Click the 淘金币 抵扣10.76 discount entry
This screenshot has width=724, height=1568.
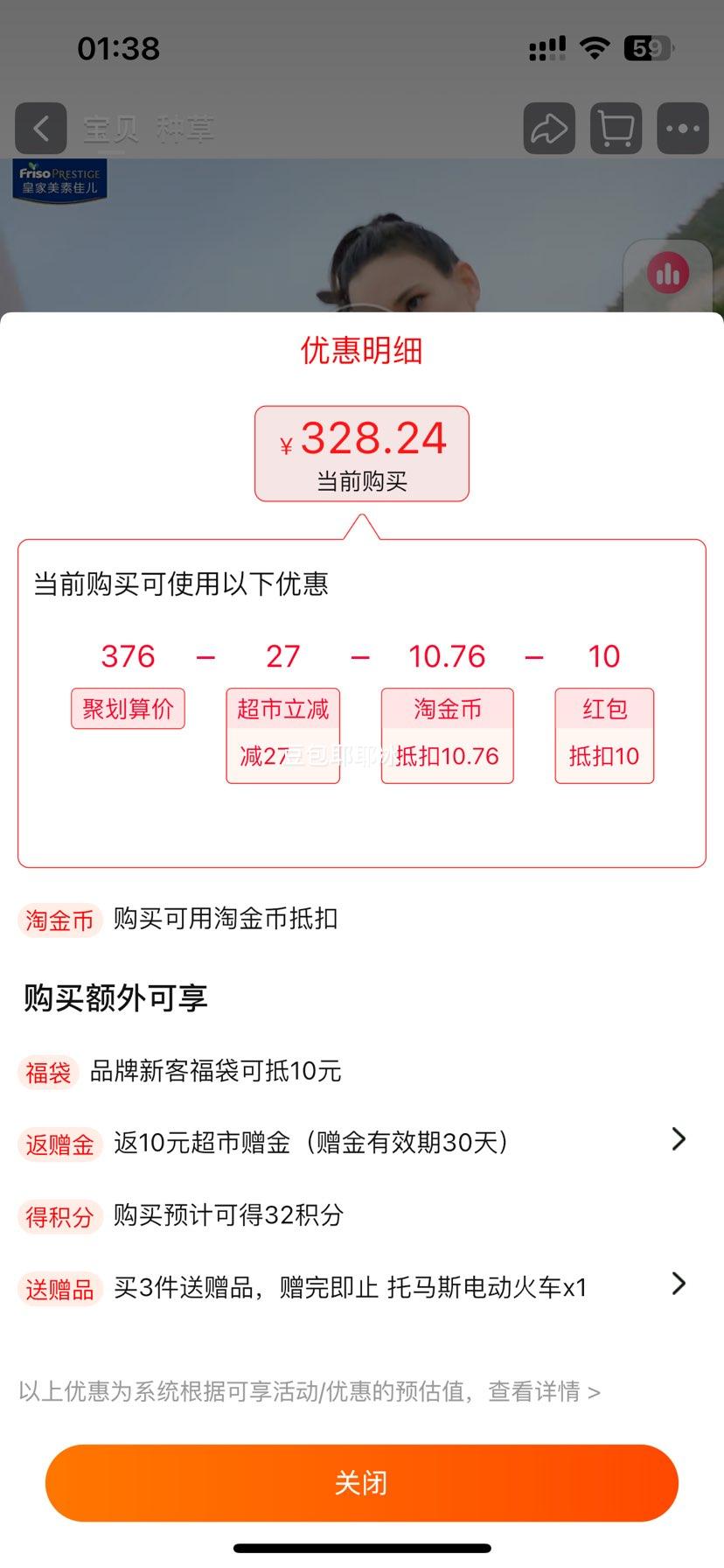[x=447, y=733]
